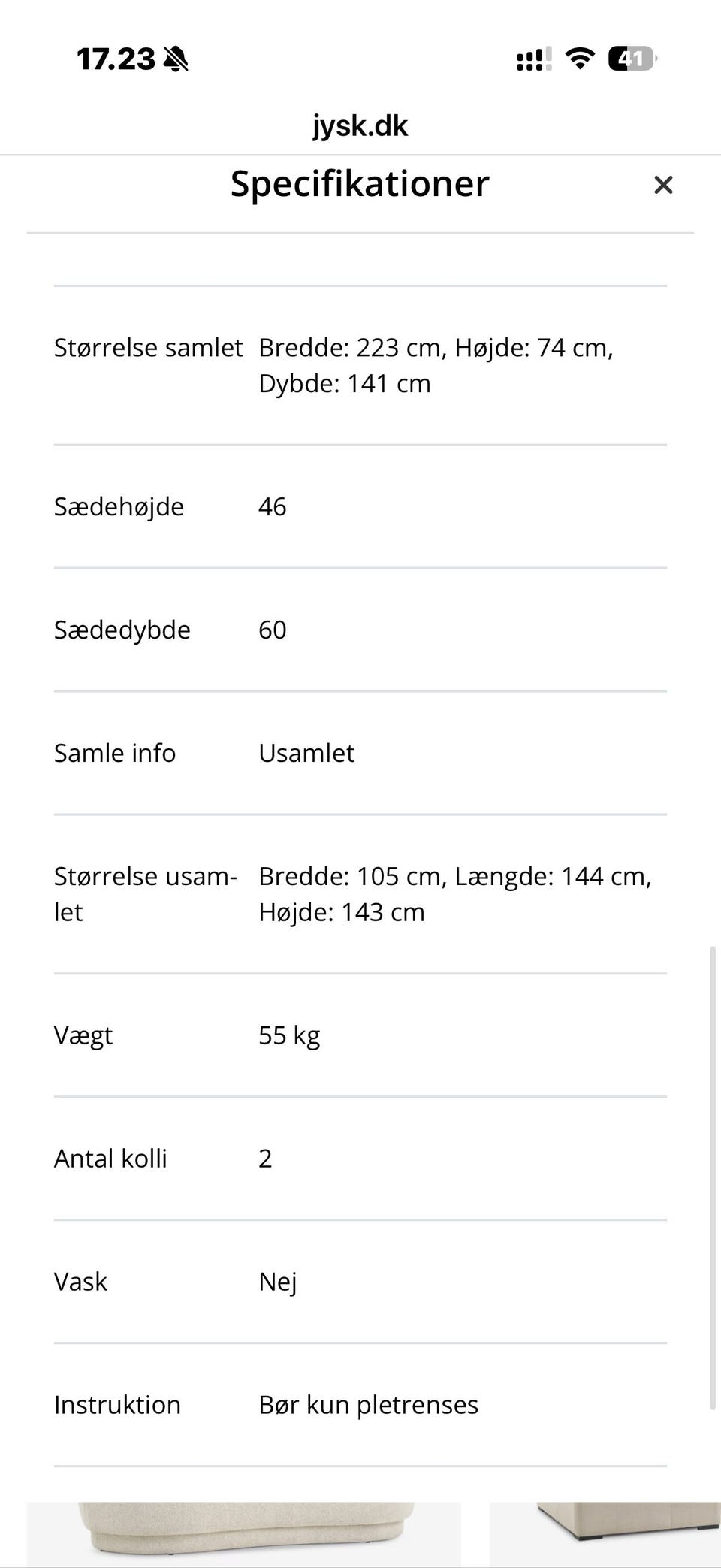Expand the Størrelse usamlet row details

click(360, 893)
